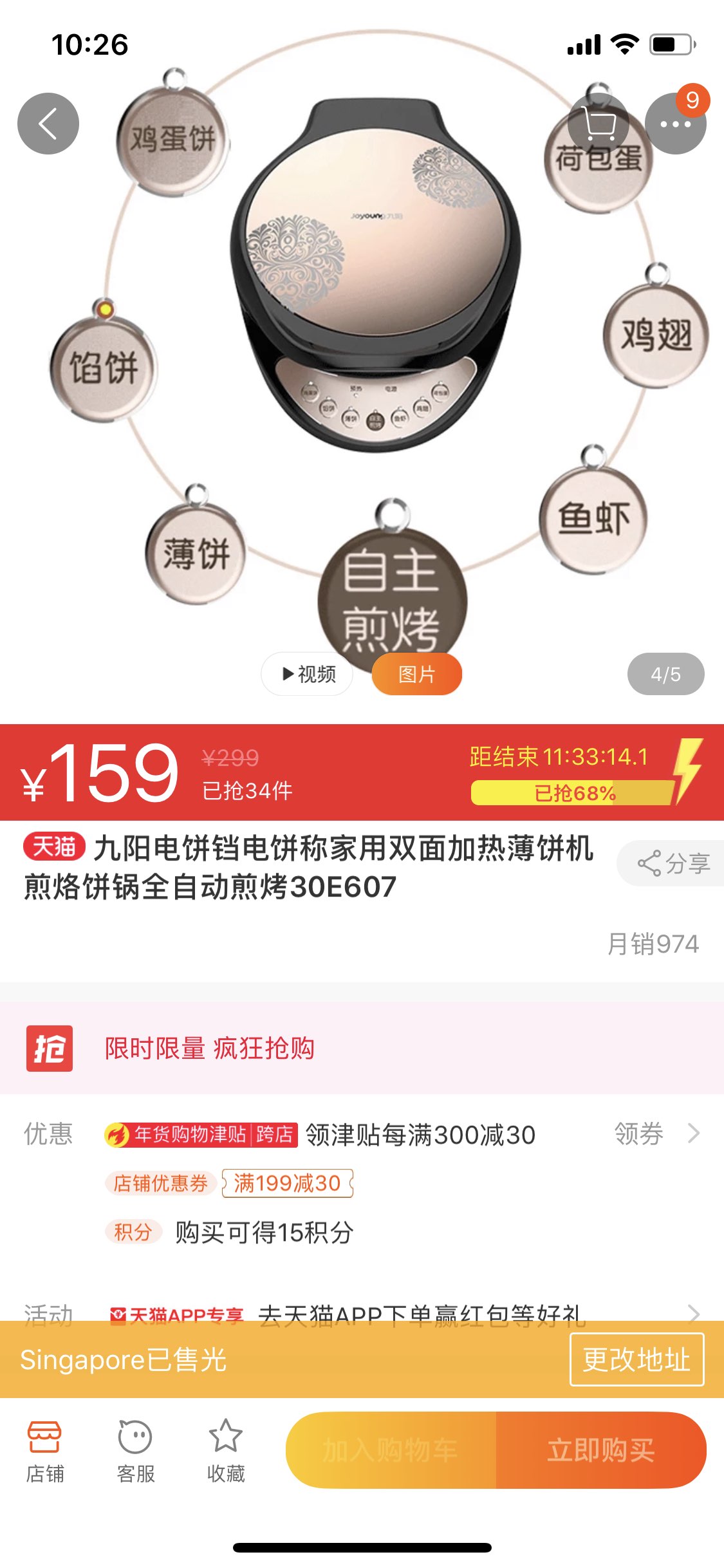Image resolution: width=724 pixels, height=1568 pixels.
Task: Select the 满199减30 store coupon
Action: coord(287,1183)
